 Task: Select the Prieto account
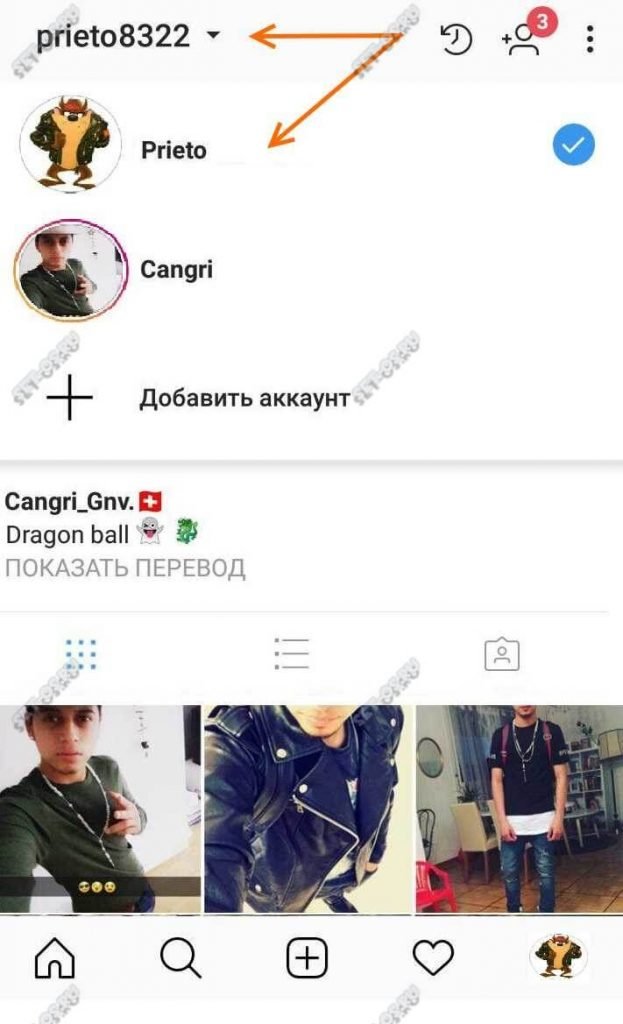tap(312, 144)
